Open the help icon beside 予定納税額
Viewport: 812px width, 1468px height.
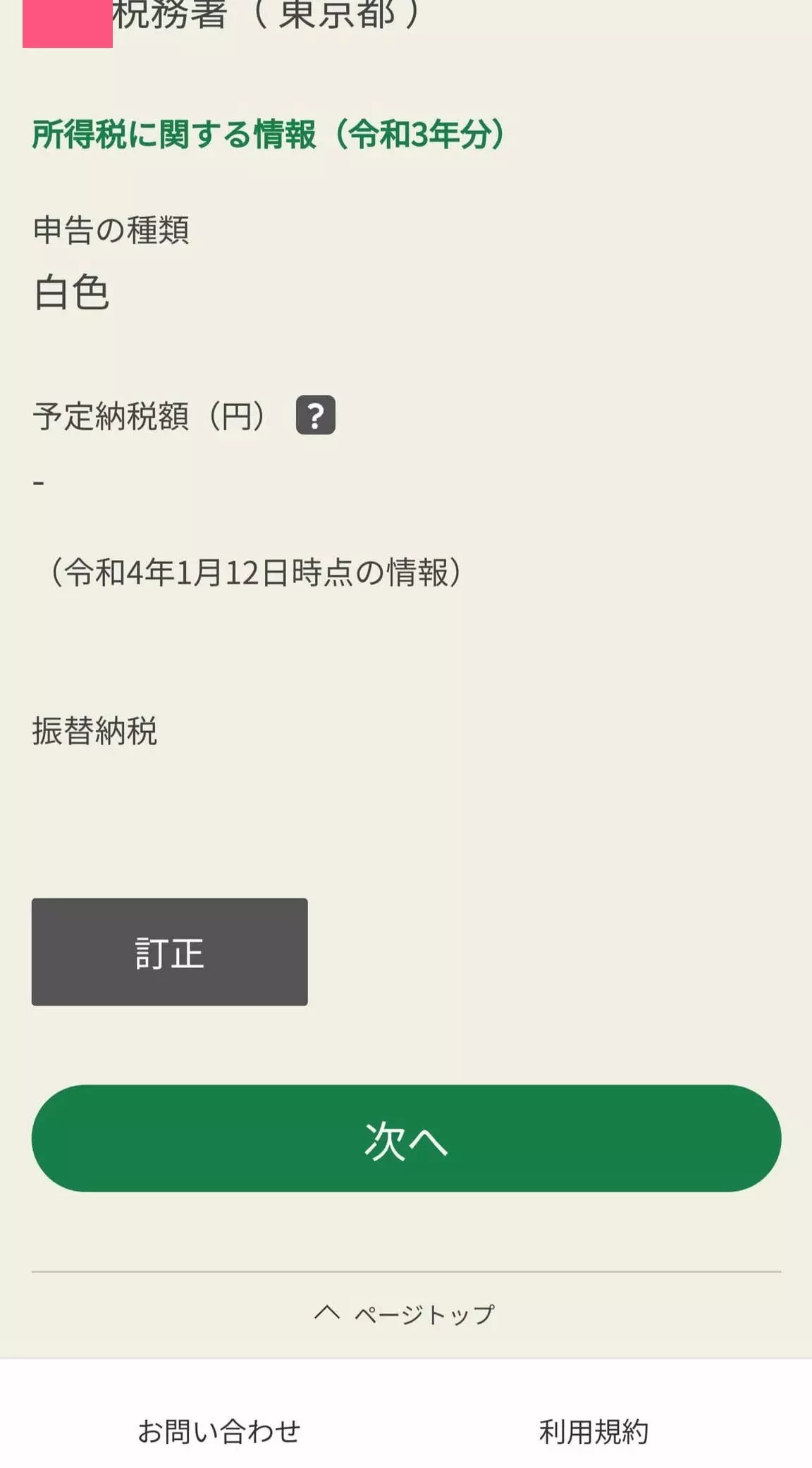pos(315,415)
